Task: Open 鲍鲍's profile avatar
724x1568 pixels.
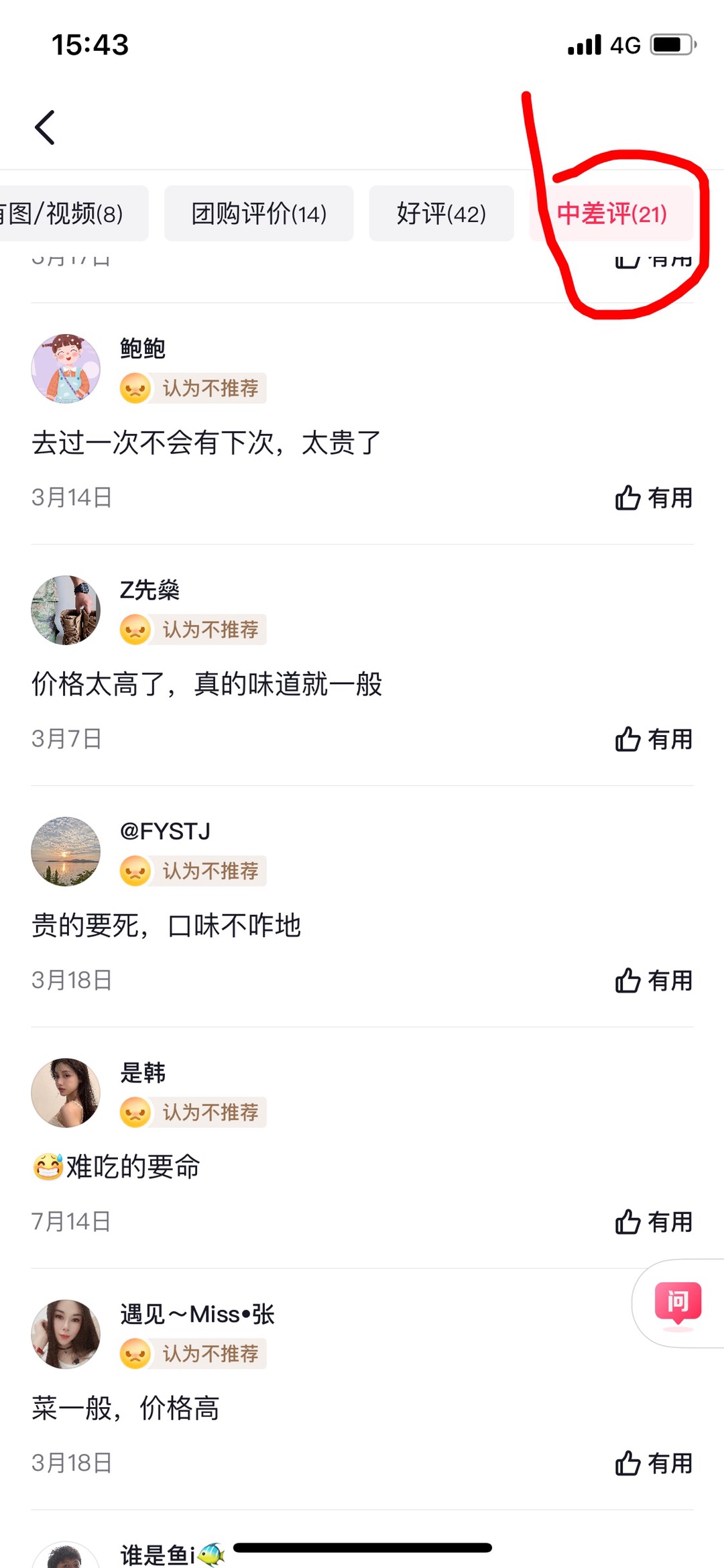Action: tap(66, 369)
